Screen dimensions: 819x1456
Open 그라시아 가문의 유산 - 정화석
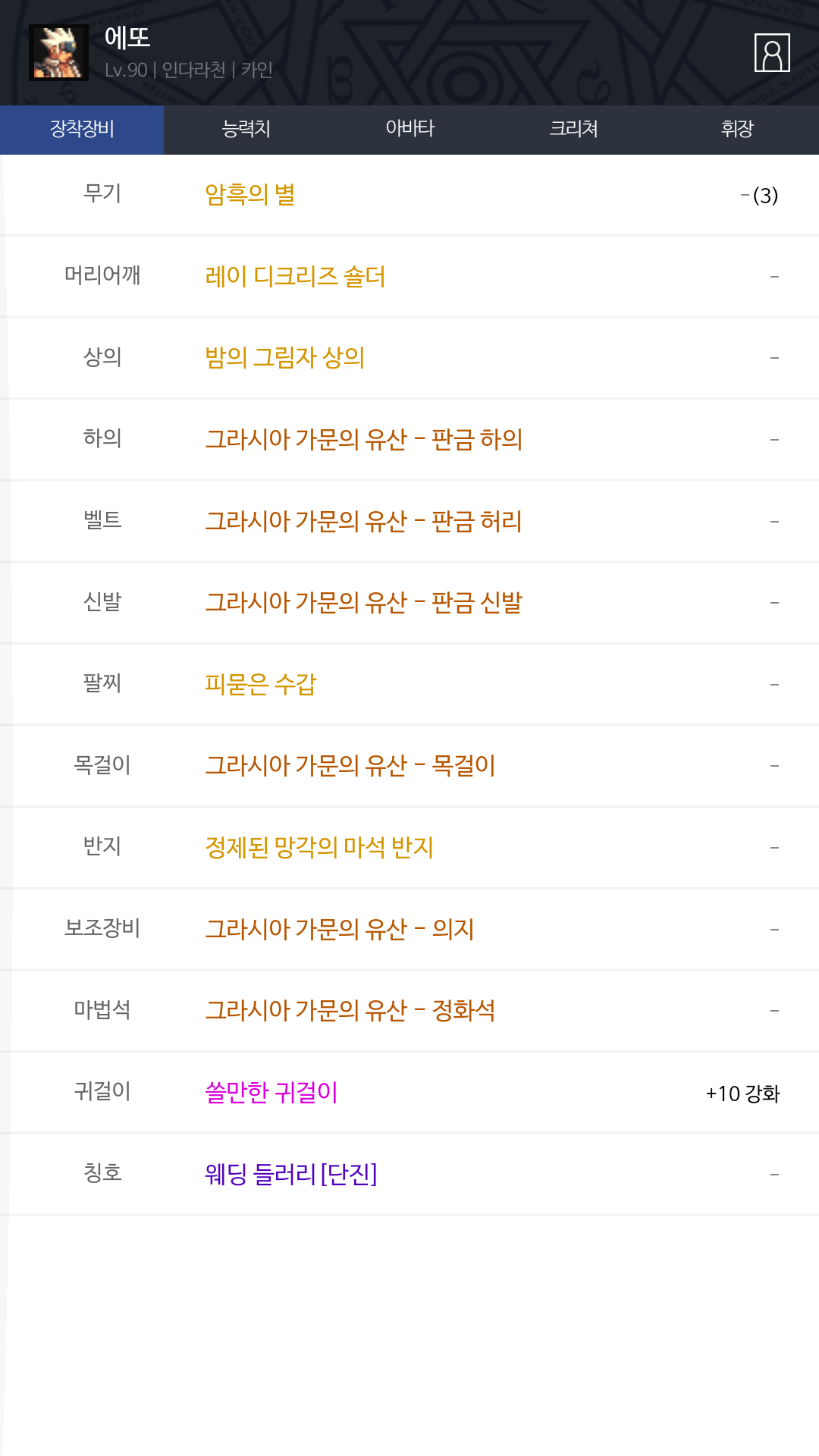[x=350, y=1011]
